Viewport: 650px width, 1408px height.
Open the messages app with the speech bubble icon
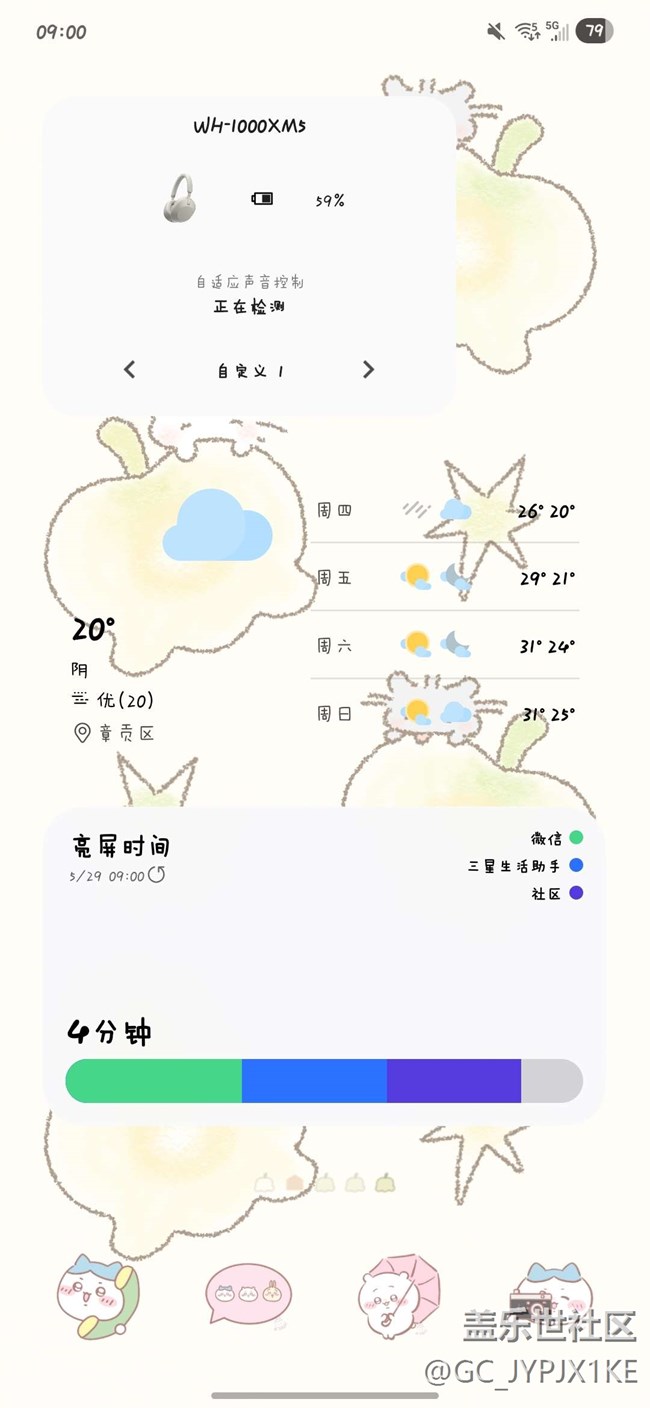pyautogui.click(x=248, y=1295)
